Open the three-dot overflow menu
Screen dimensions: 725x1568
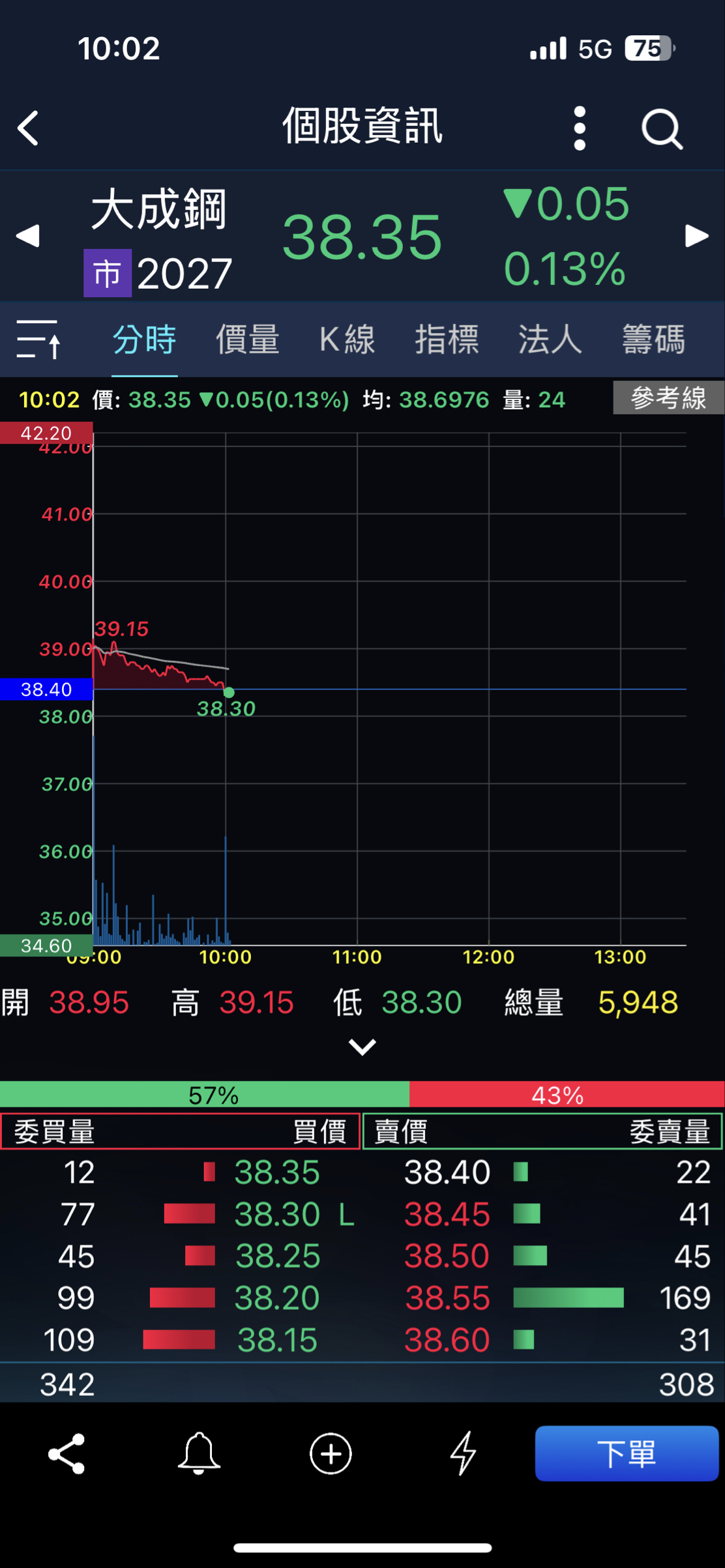click(580, 128)
